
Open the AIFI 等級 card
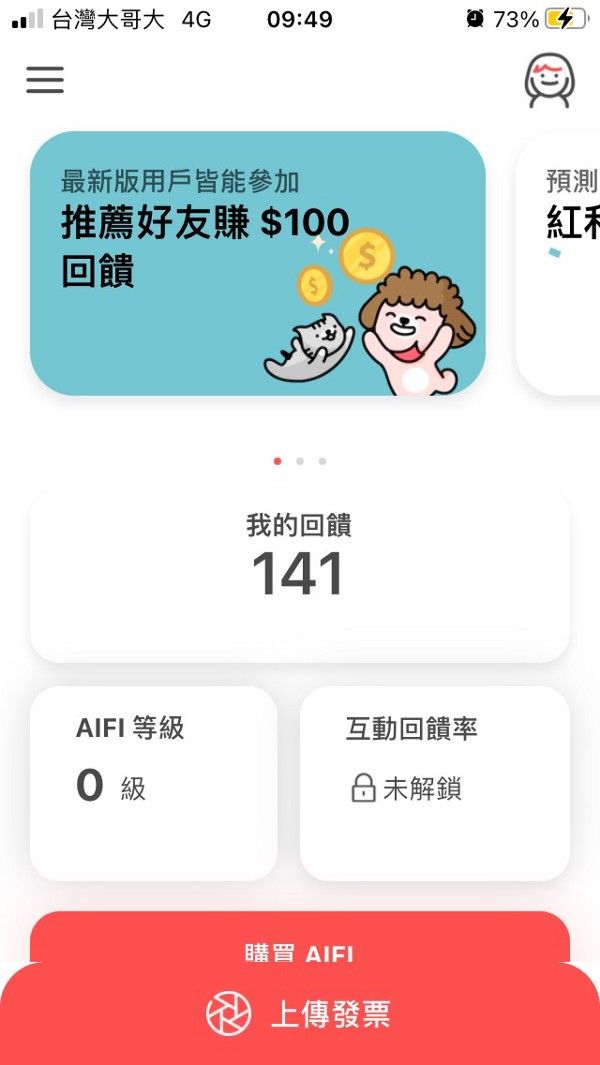(x=153, y=783)
